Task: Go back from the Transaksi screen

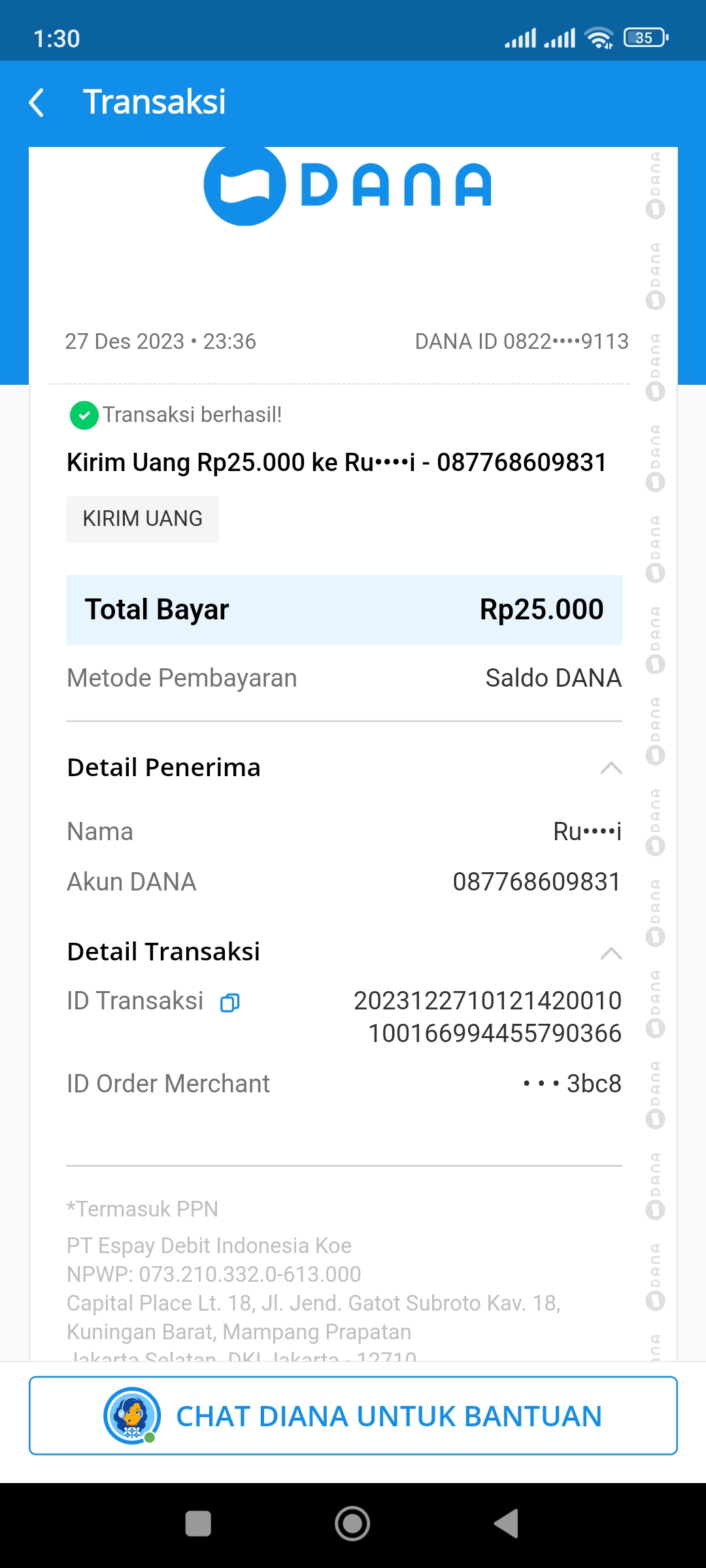Action: coord(37,103)
